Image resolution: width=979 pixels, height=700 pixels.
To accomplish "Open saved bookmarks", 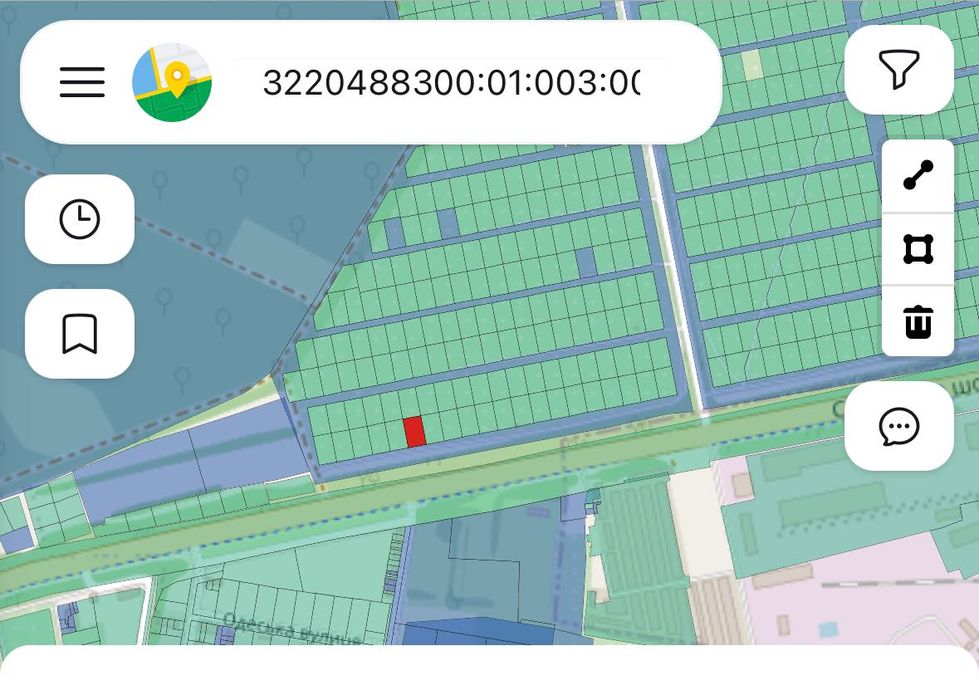I will click(80, 334).
